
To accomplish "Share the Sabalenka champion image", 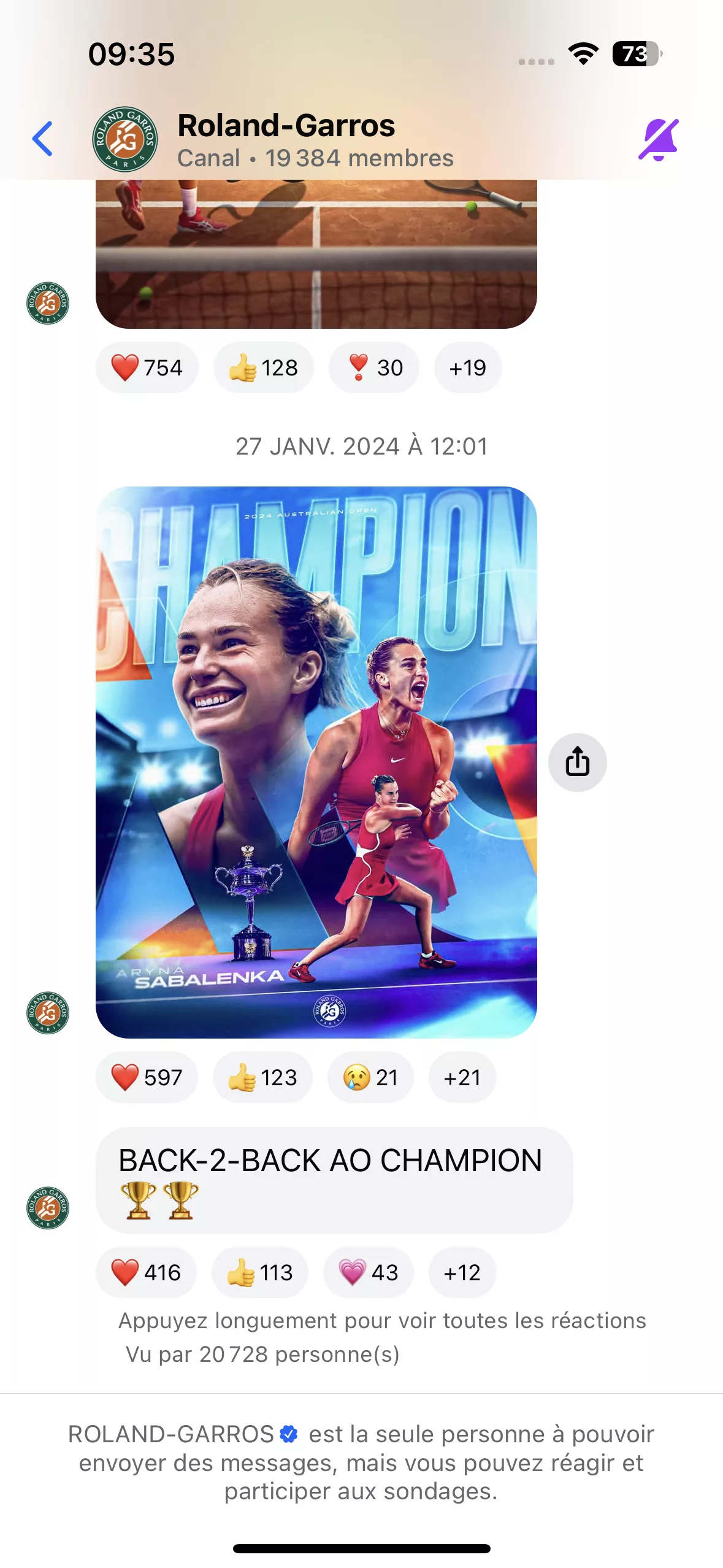I will (577, 762).
